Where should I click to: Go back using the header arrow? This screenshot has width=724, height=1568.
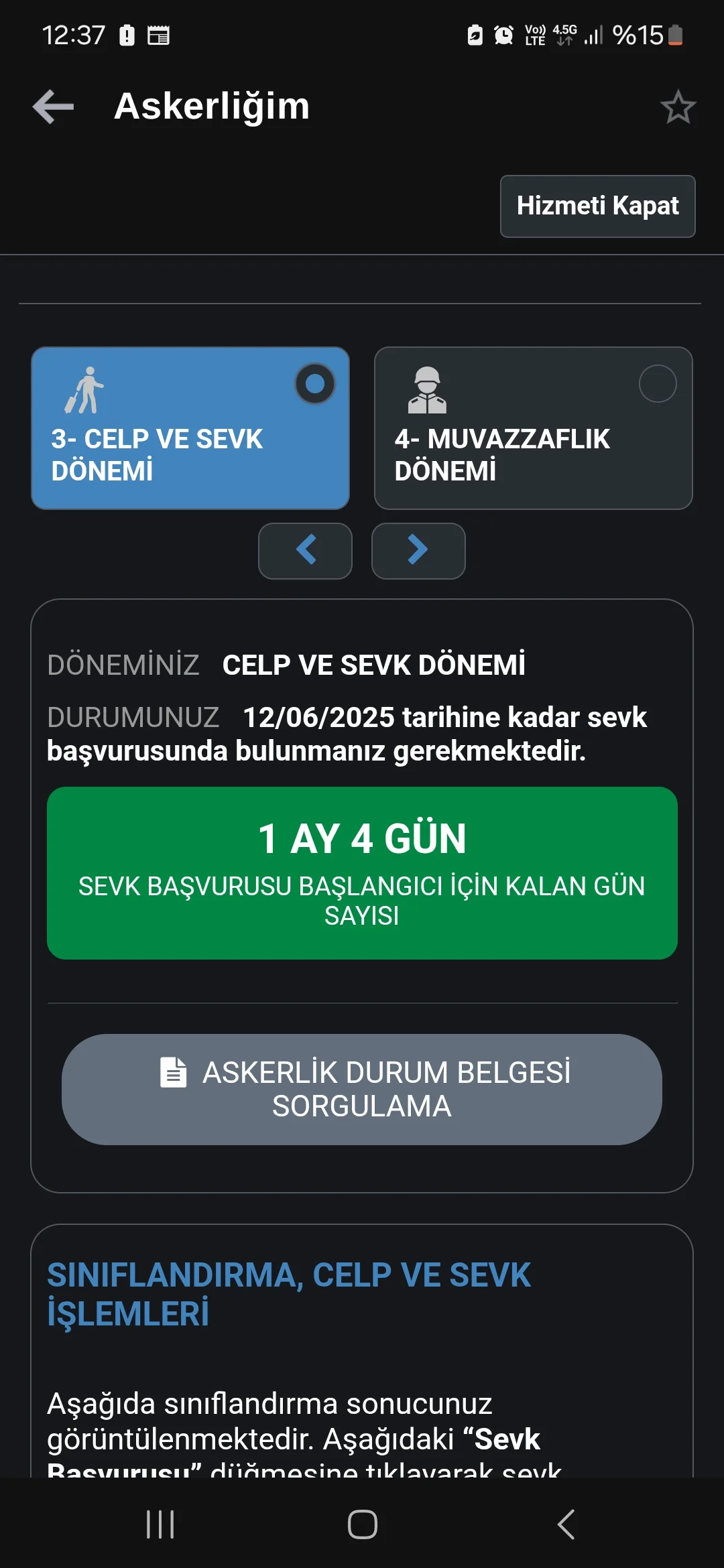pyautogui.click(x=53, y=107)
